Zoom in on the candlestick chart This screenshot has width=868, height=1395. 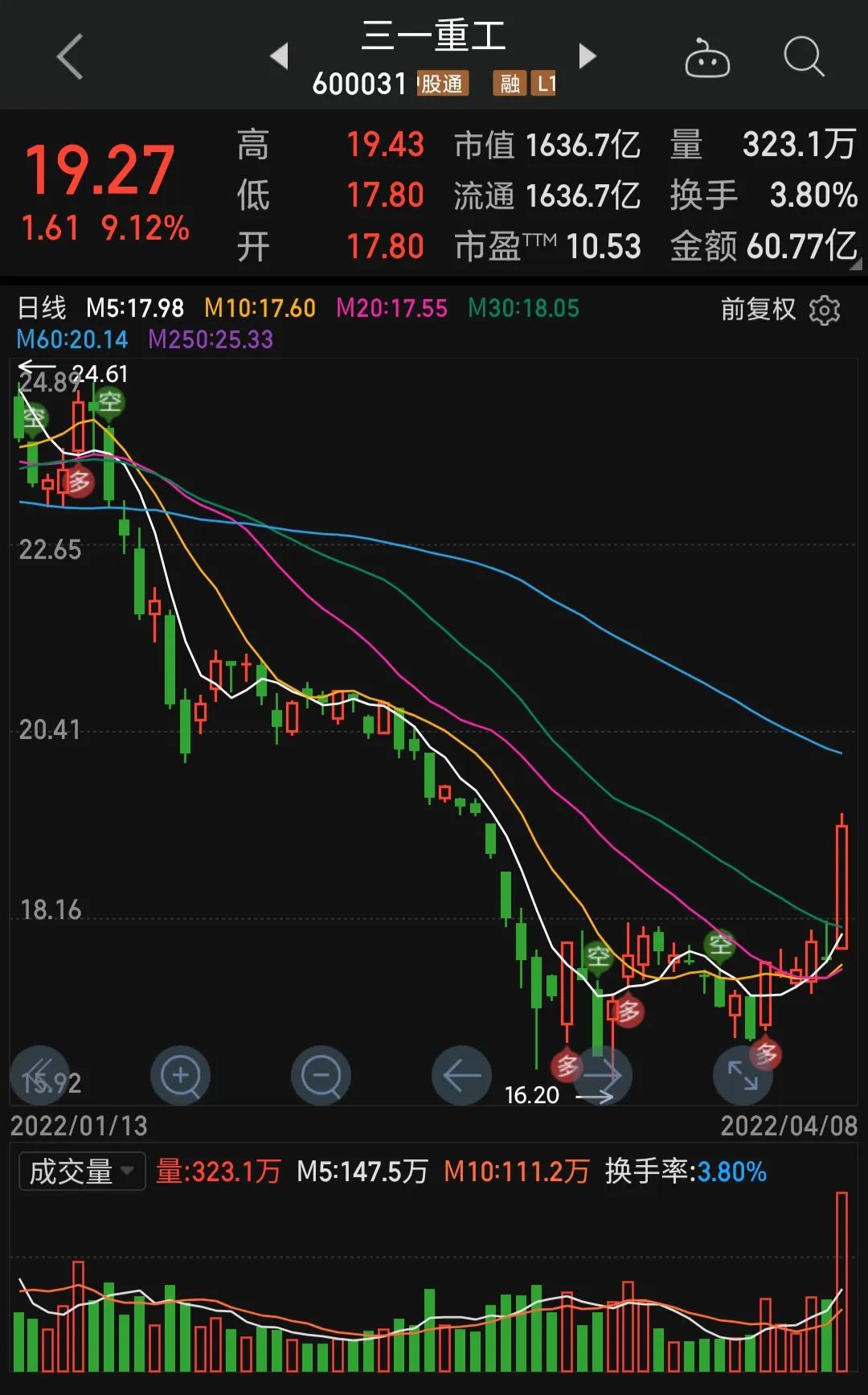click(x=180, y=1075)
